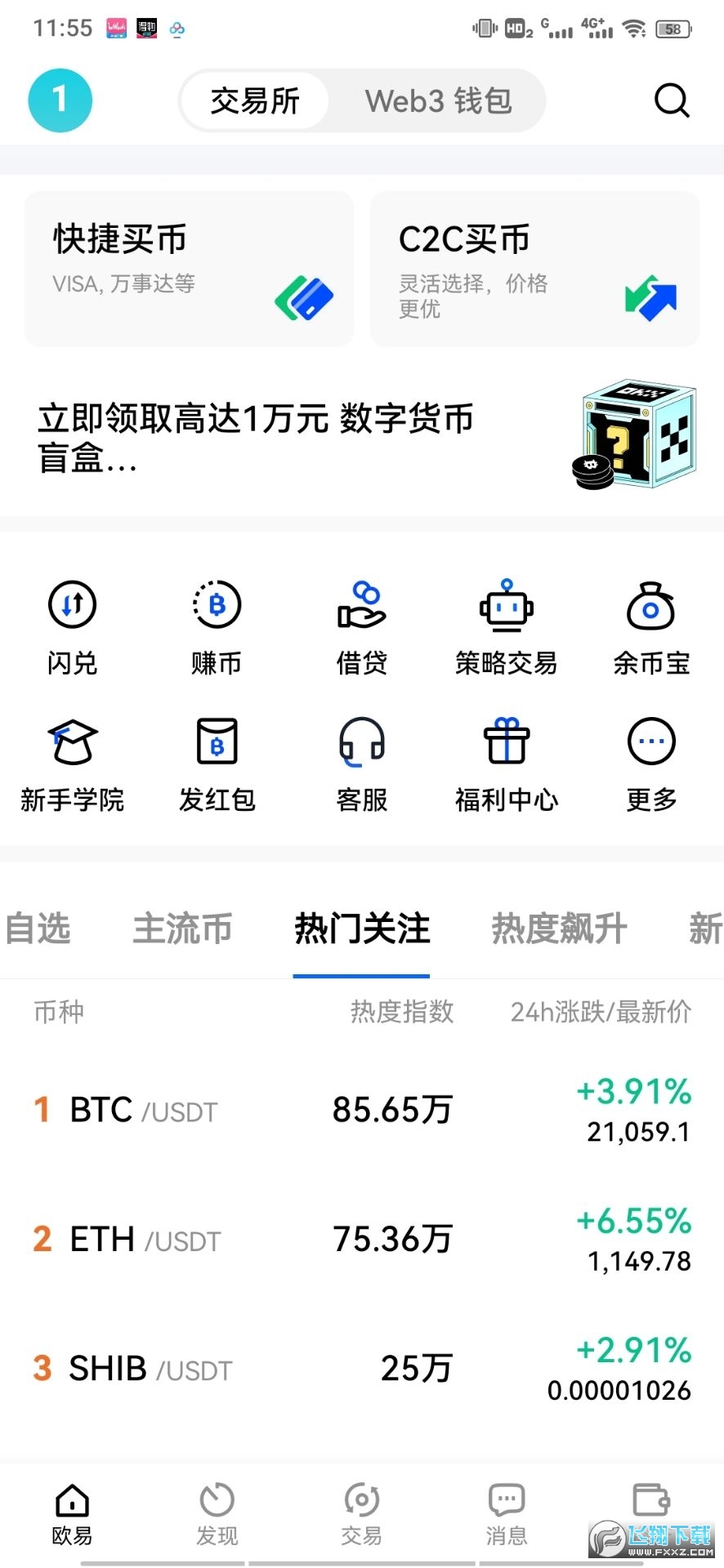Tap the blind box promotion banner
The image size is (724, 1568).
(x=362, y=437)
